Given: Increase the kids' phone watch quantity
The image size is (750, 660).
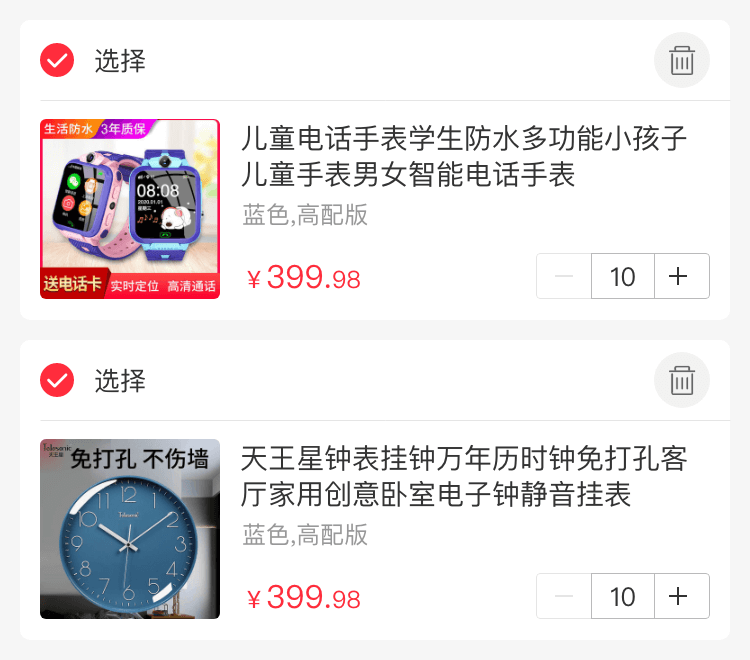Looking at the screenshot, I should tap(681, 276).
